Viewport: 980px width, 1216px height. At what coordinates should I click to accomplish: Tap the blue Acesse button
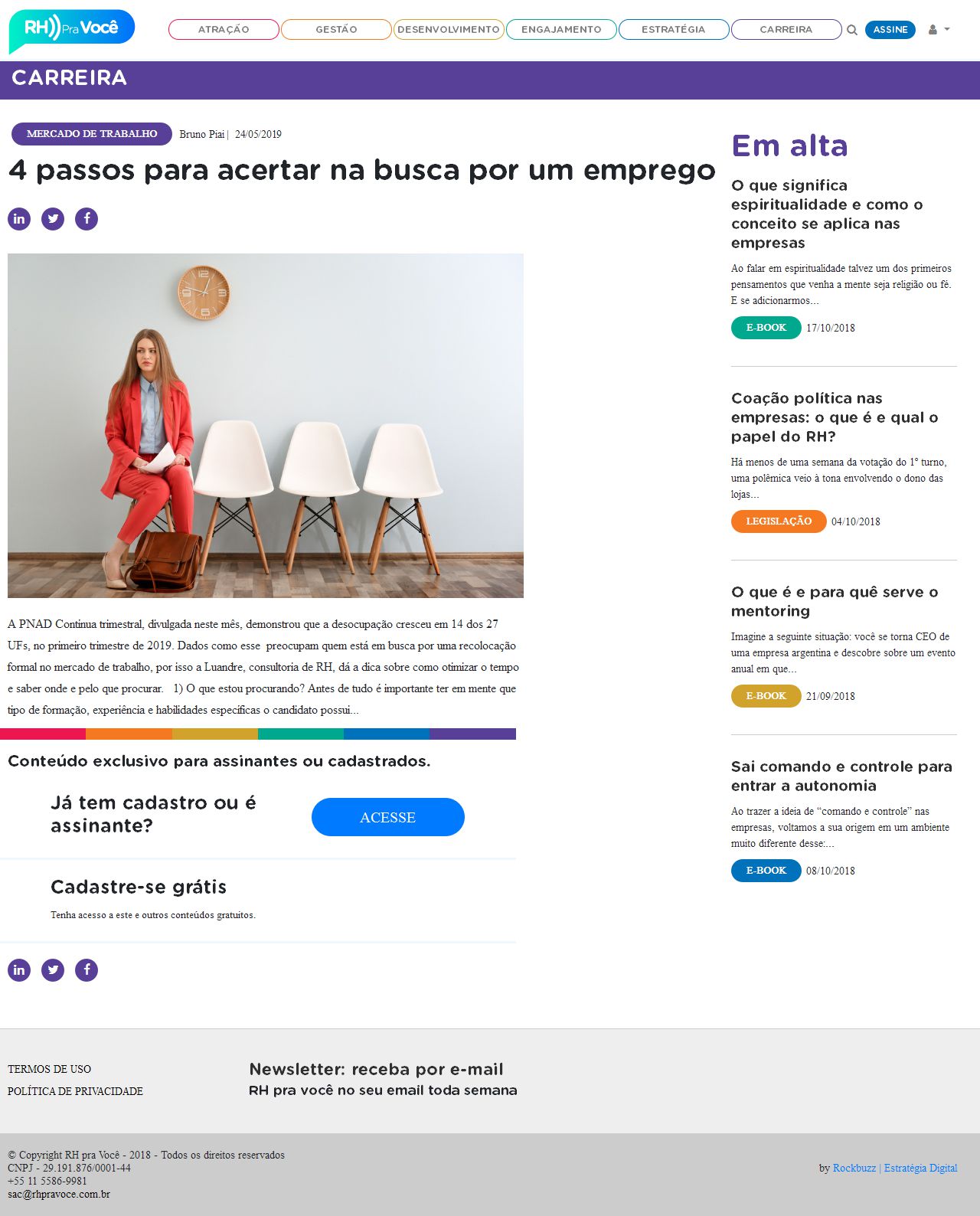387,817
